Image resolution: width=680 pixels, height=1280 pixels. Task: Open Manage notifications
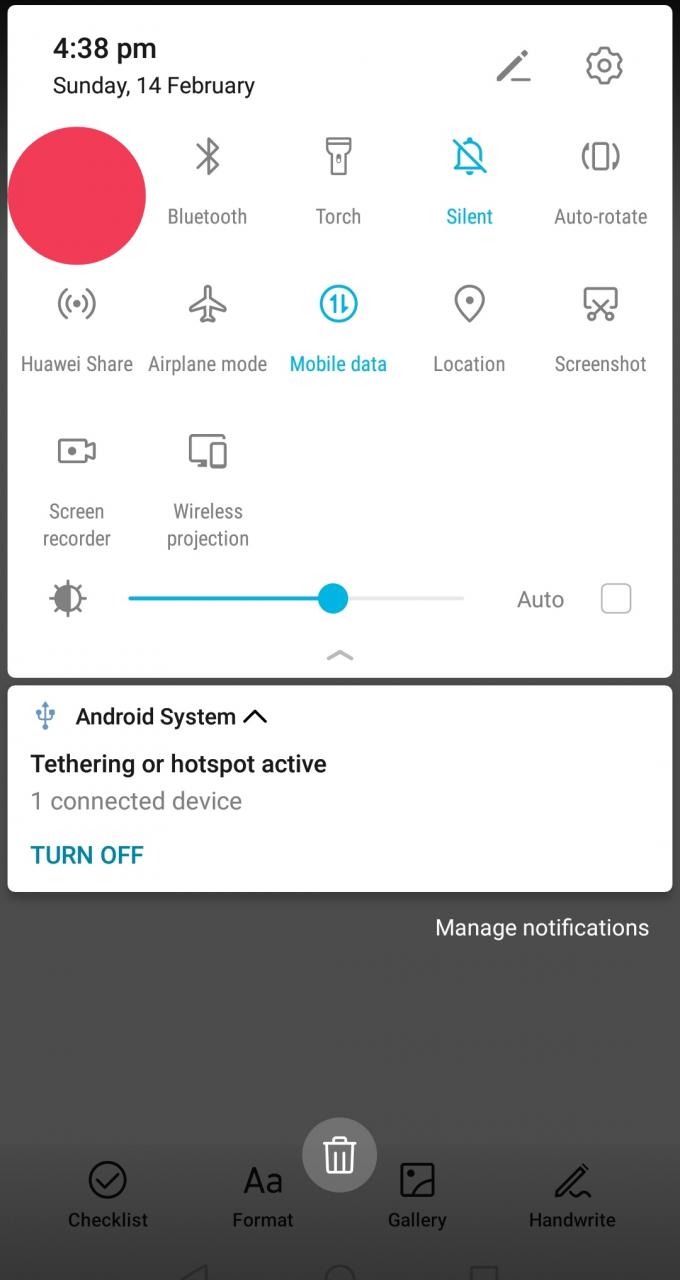click(542, 928)
